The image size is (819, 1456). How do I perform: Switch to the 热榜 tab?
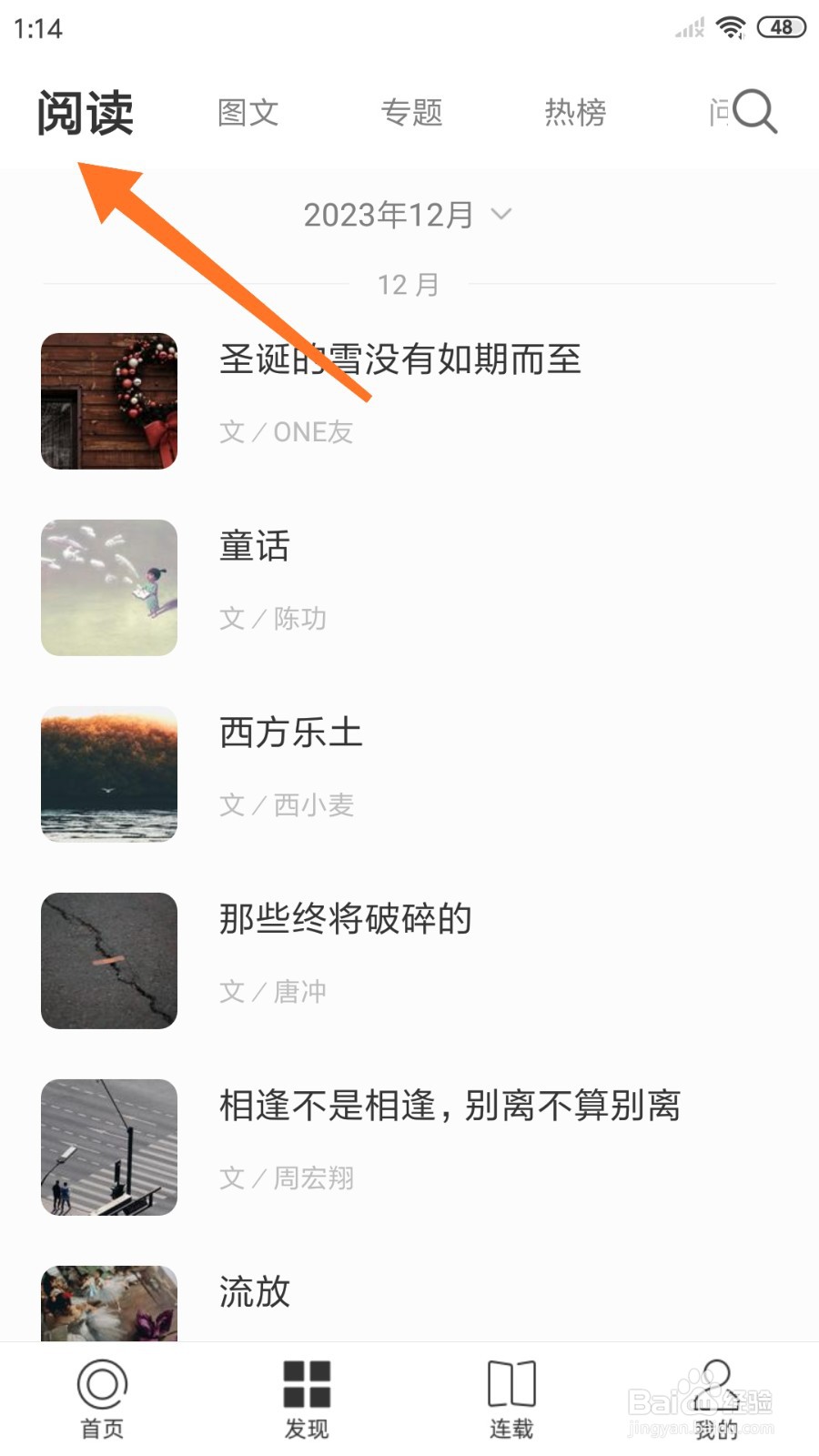pyautogui.click(x=575, y=113)
